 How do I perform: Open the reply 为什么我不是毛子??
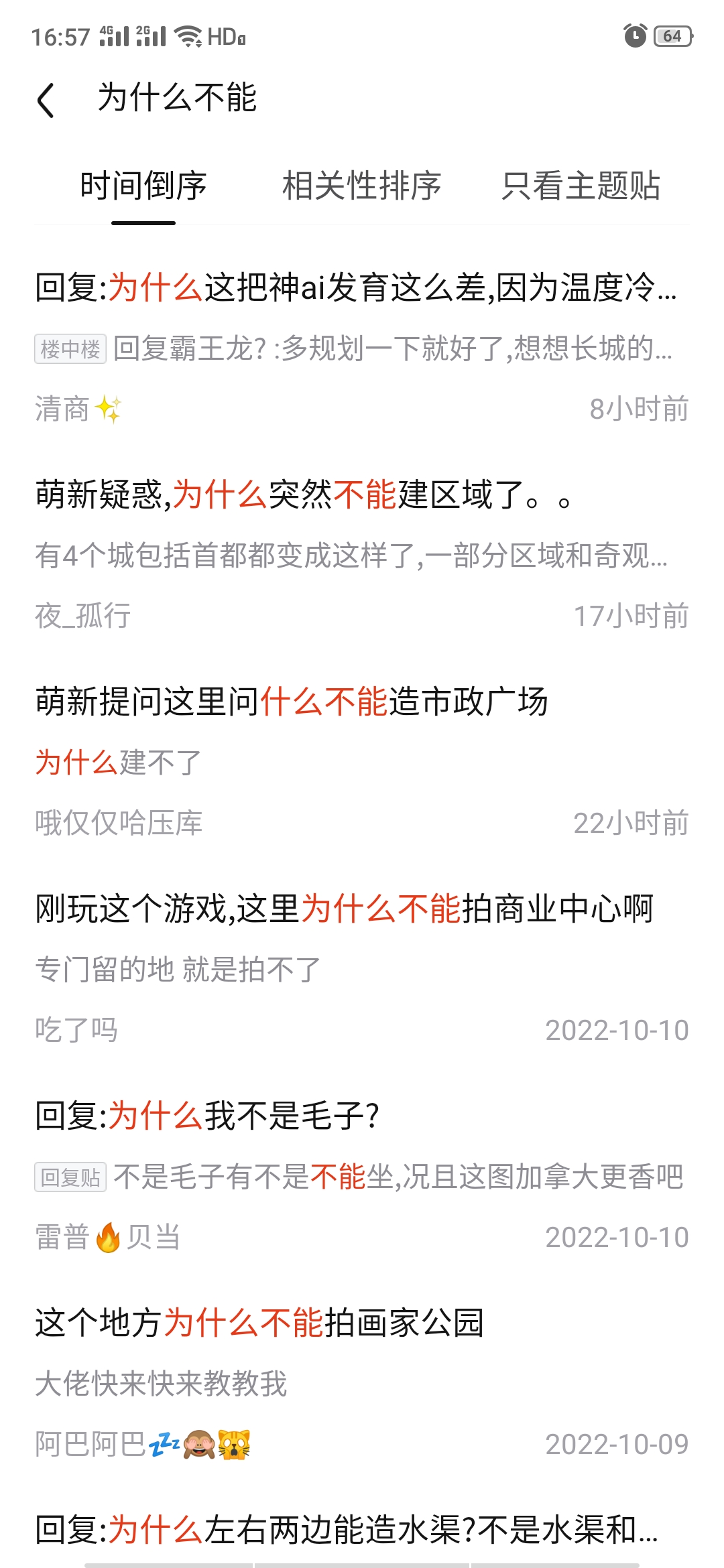(x=207, y=1116)
